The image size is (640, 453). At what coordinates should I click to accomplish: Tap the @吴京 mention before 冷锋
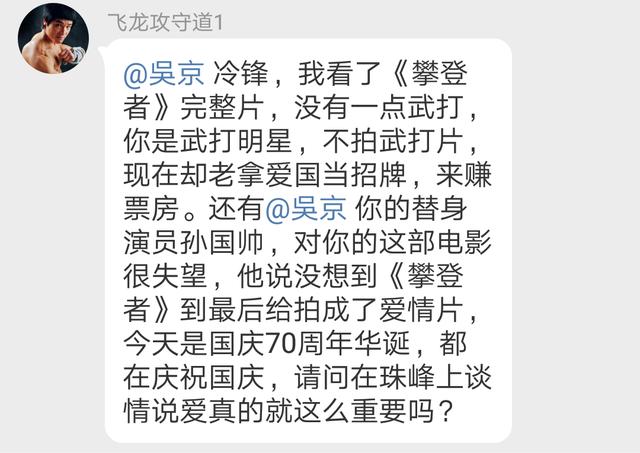164,74
